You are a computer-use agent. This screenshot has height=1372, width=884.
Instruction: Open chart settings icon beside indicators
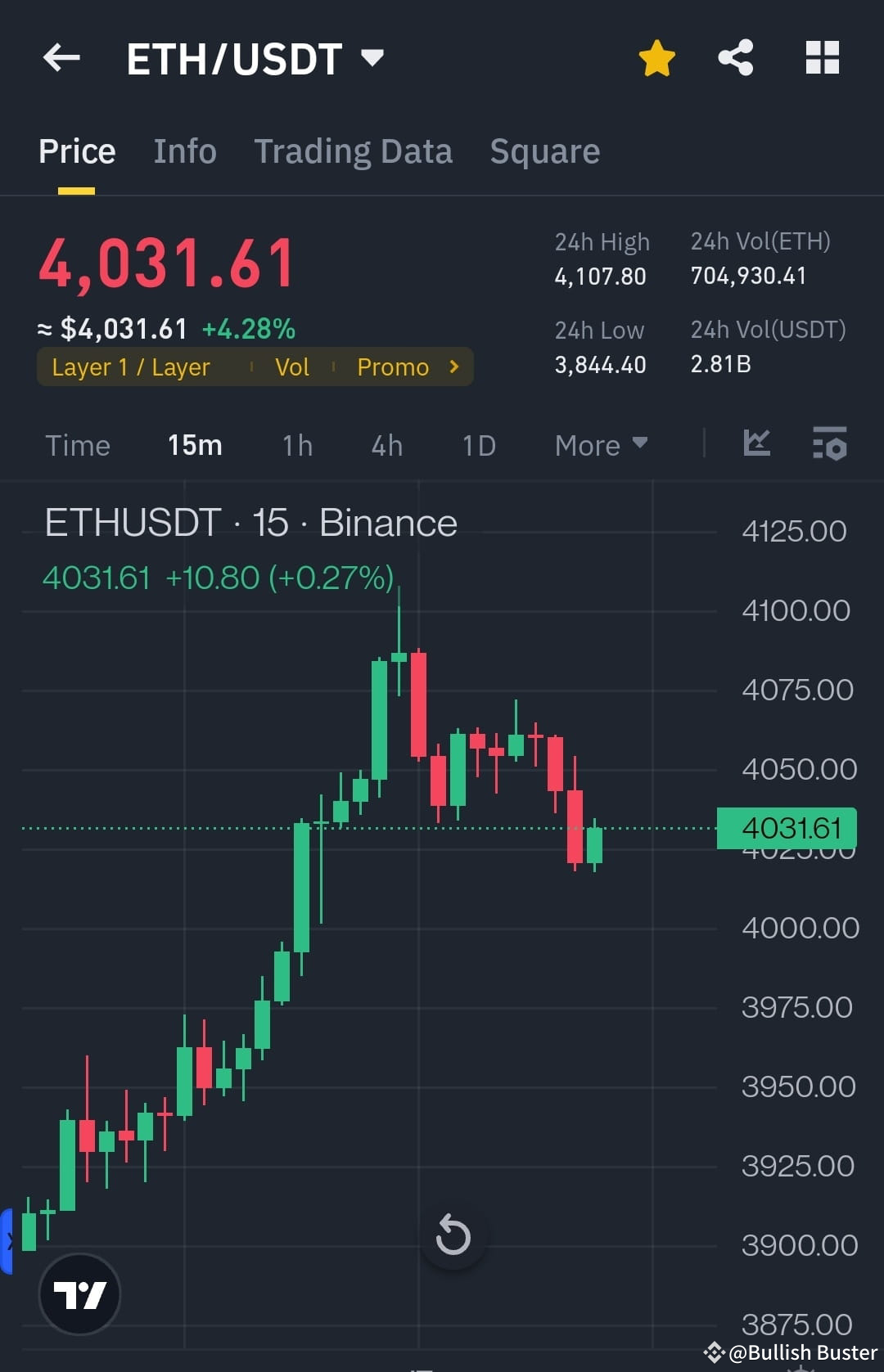[829, 444]
